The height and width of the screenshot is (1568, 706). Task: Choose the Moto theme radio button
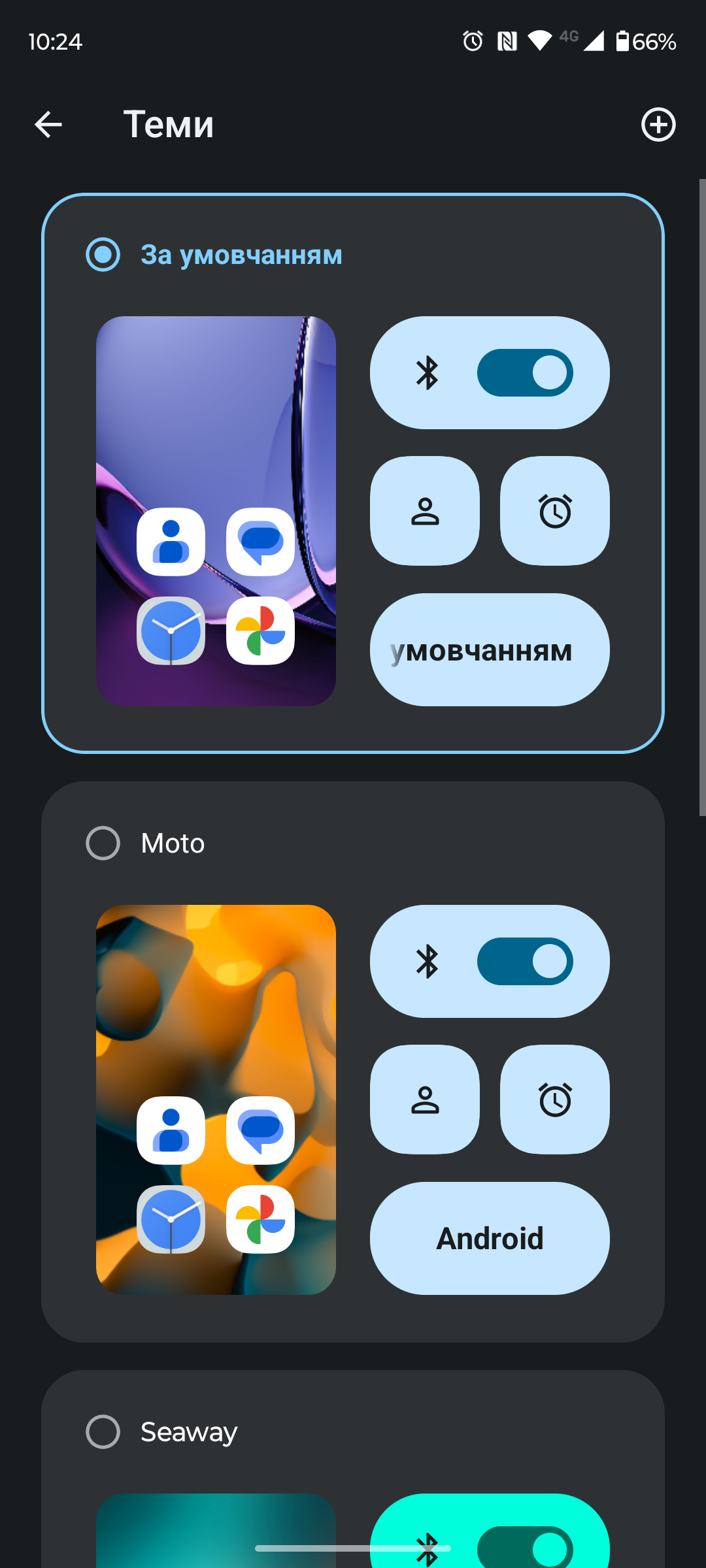[103, 843]
